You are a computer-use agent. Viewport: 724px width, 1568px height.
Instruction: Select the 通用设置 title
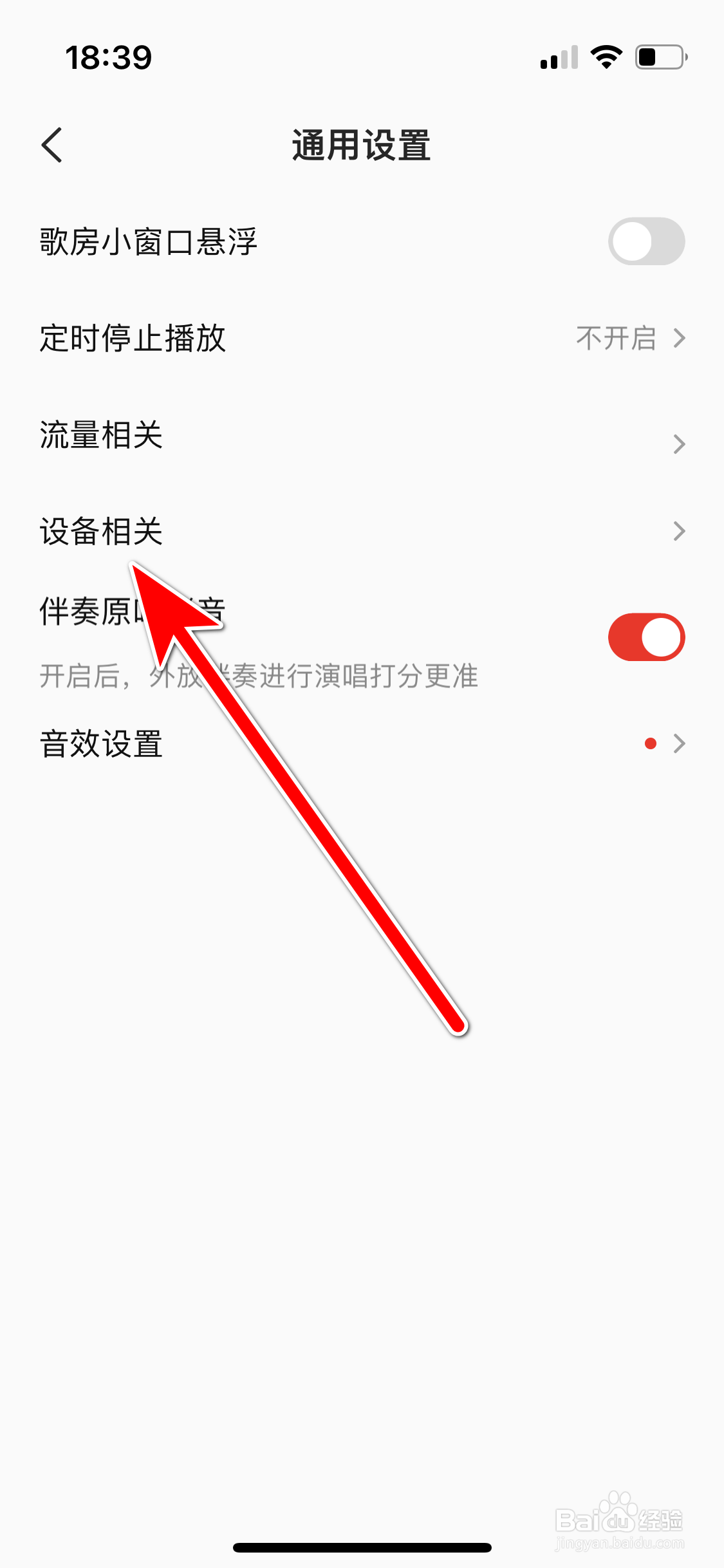(x=362, y=145)
